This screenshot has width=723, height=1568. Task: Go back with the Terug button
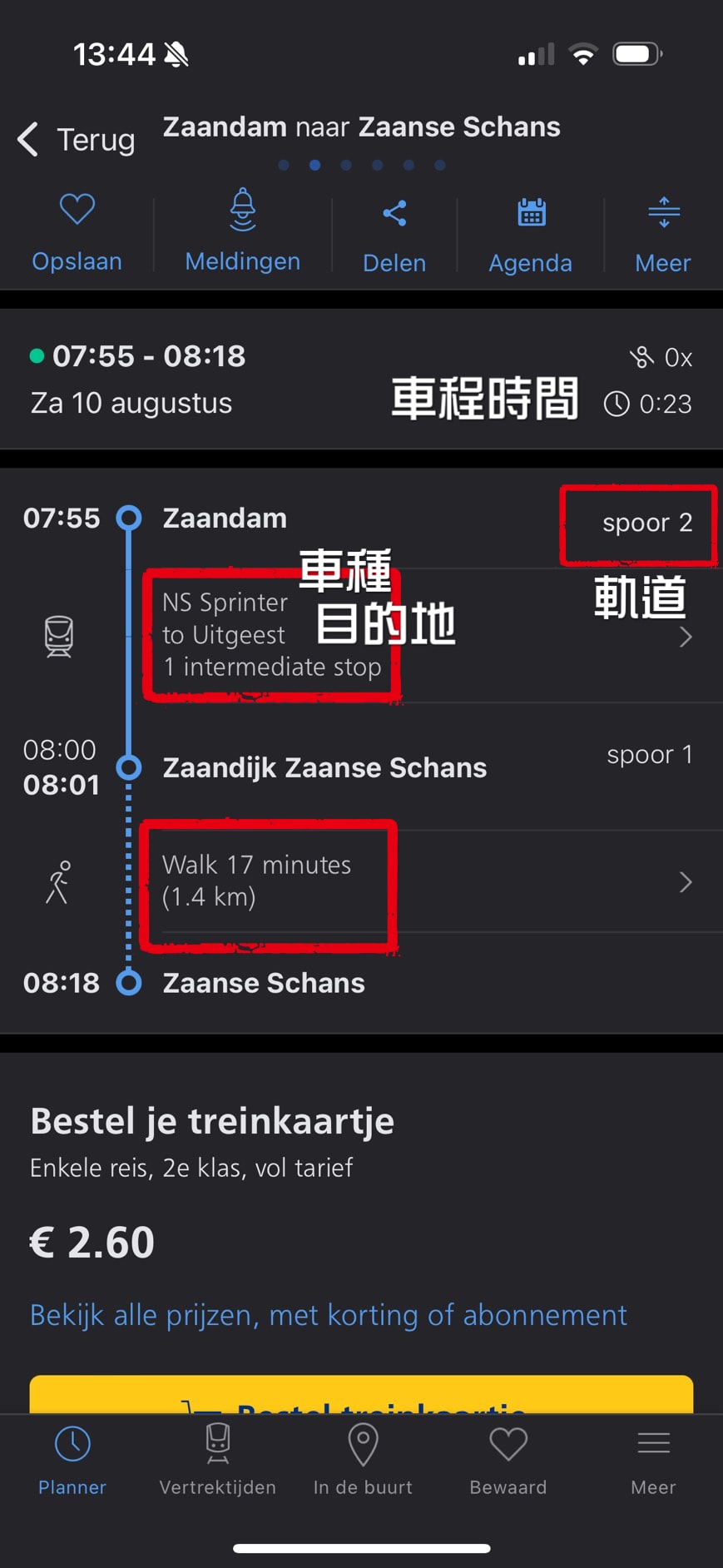click(77, 139)
